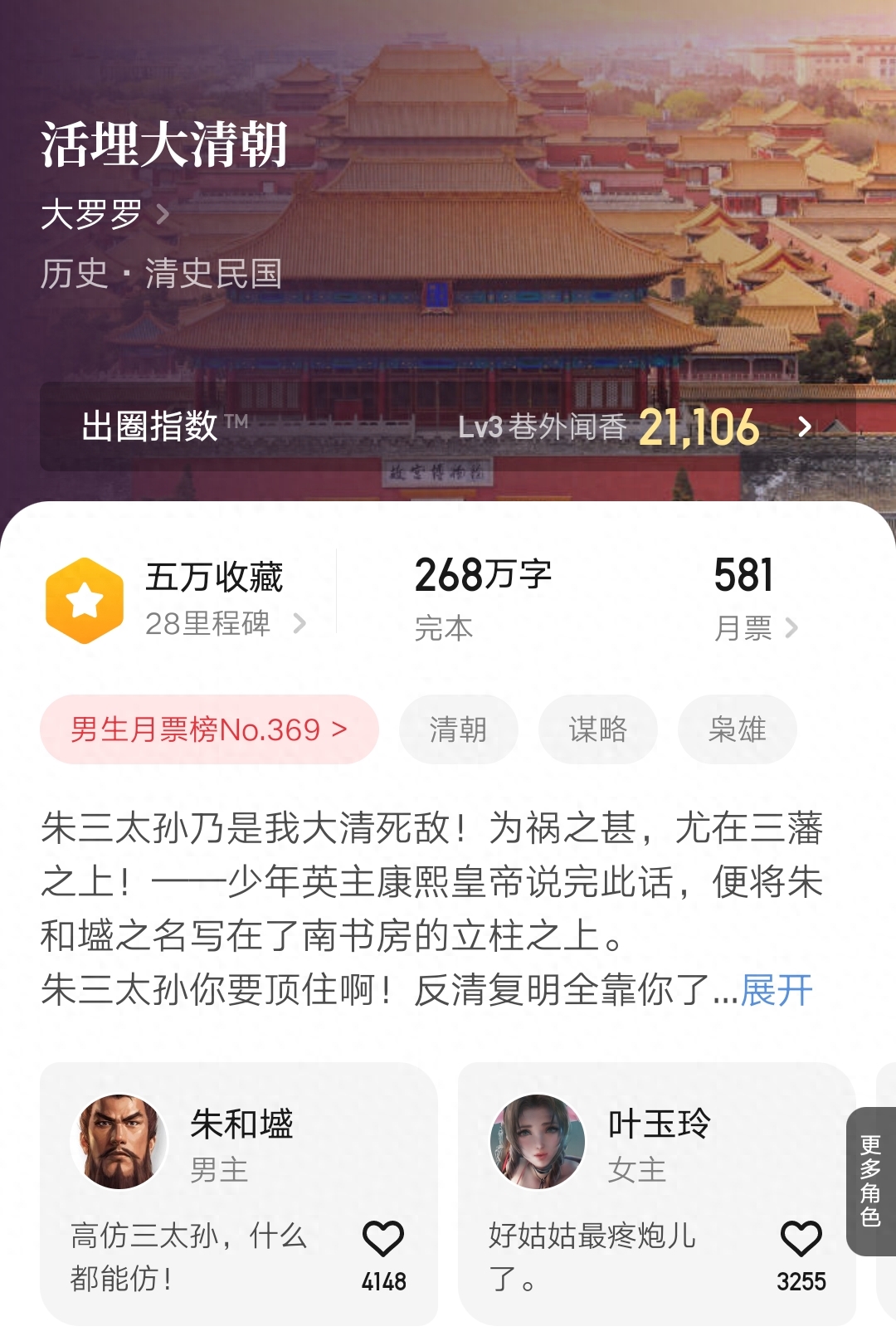View the 28里程碑 milestones

pos(224,623)
